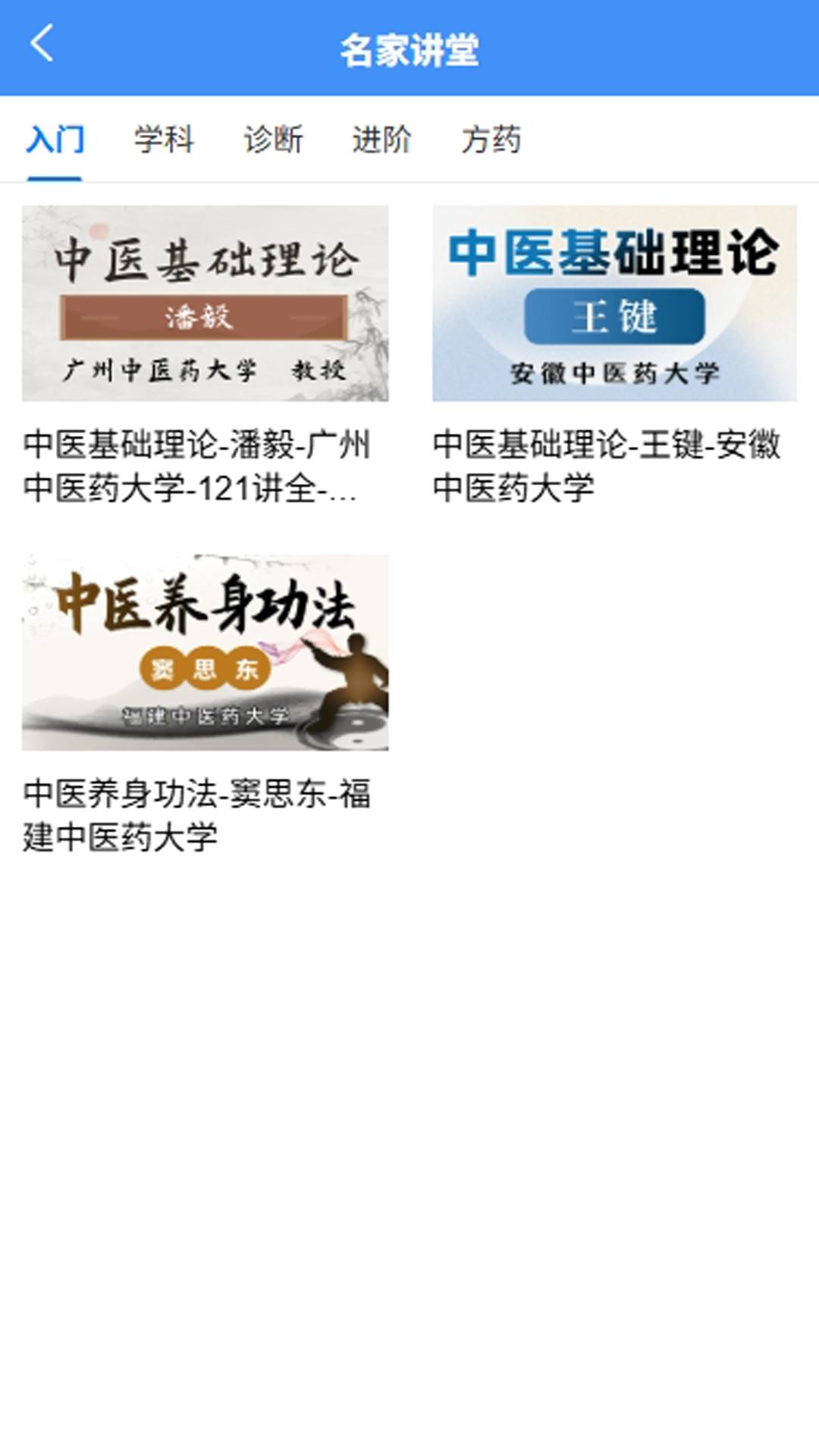Go back using the header arrow
This screenshot has width=819, height=1456.
(42, 44)
